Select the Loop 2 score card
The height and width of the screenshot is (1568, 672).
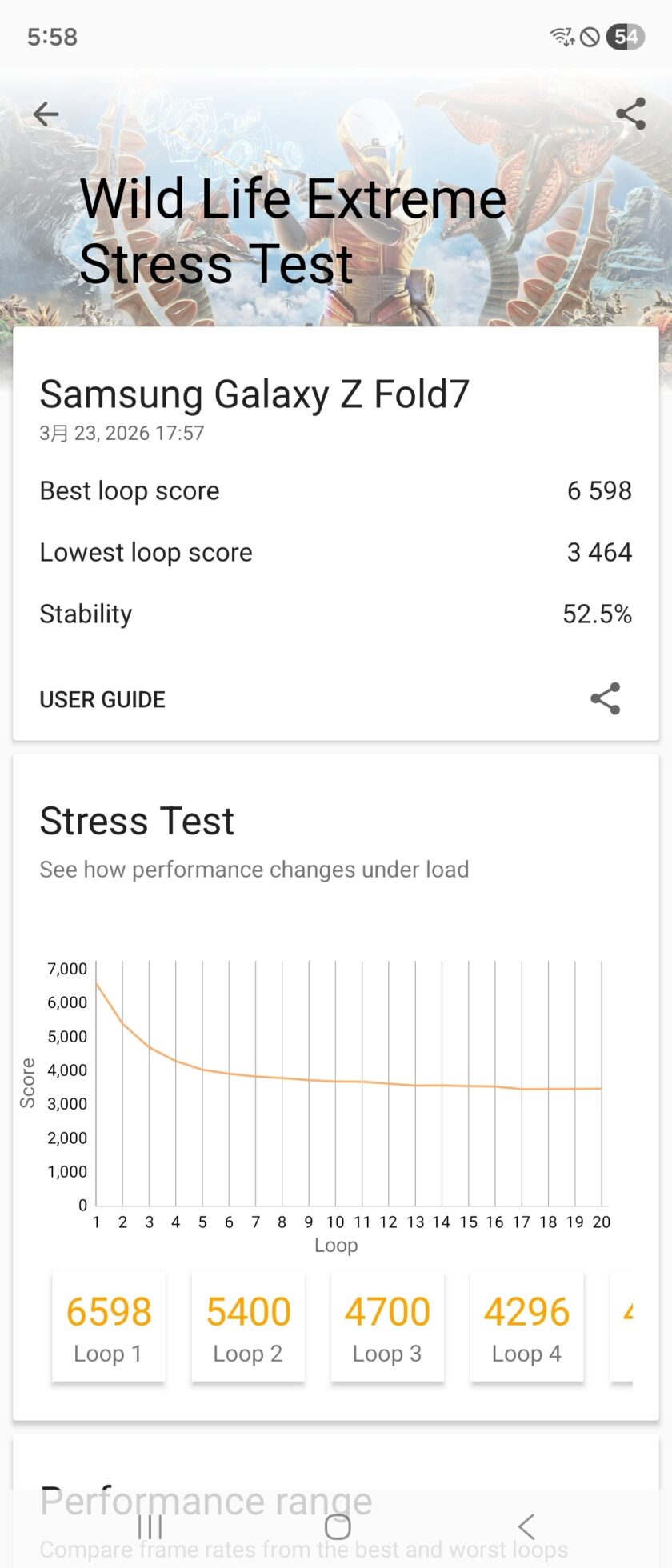(x=248, y=1326)
